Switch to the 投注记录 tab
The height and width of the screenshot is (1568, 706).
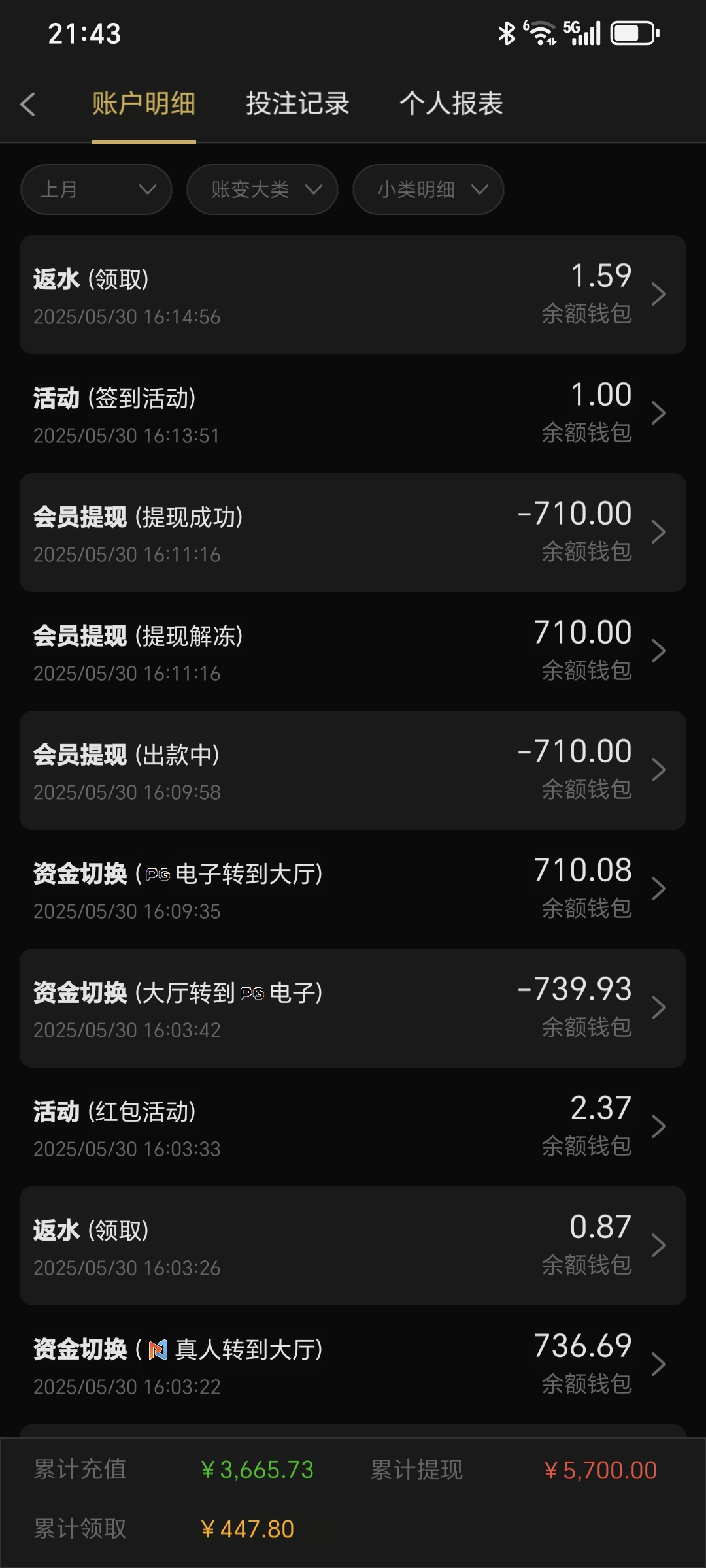[x=297, y=104]
